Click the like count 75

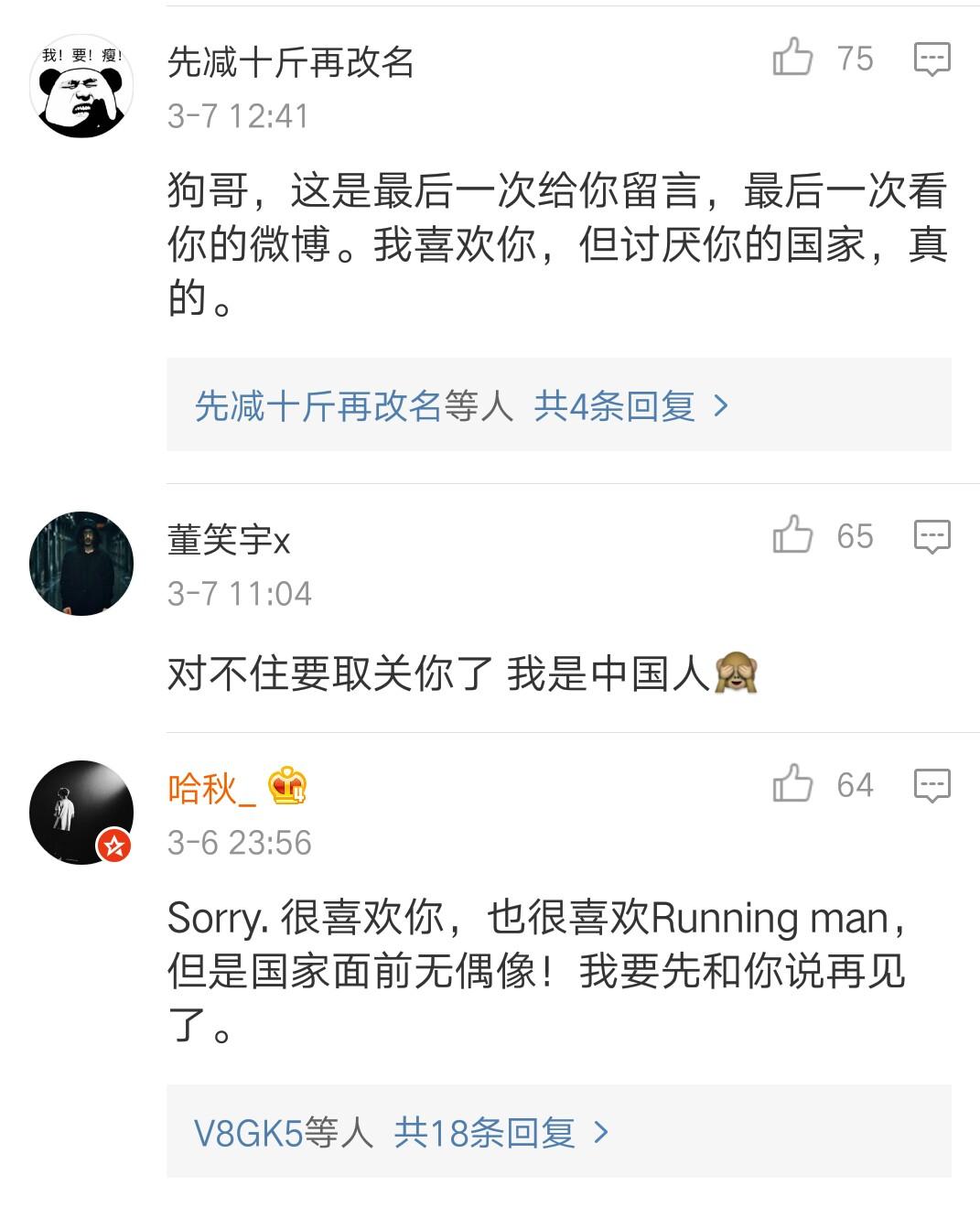853,60
